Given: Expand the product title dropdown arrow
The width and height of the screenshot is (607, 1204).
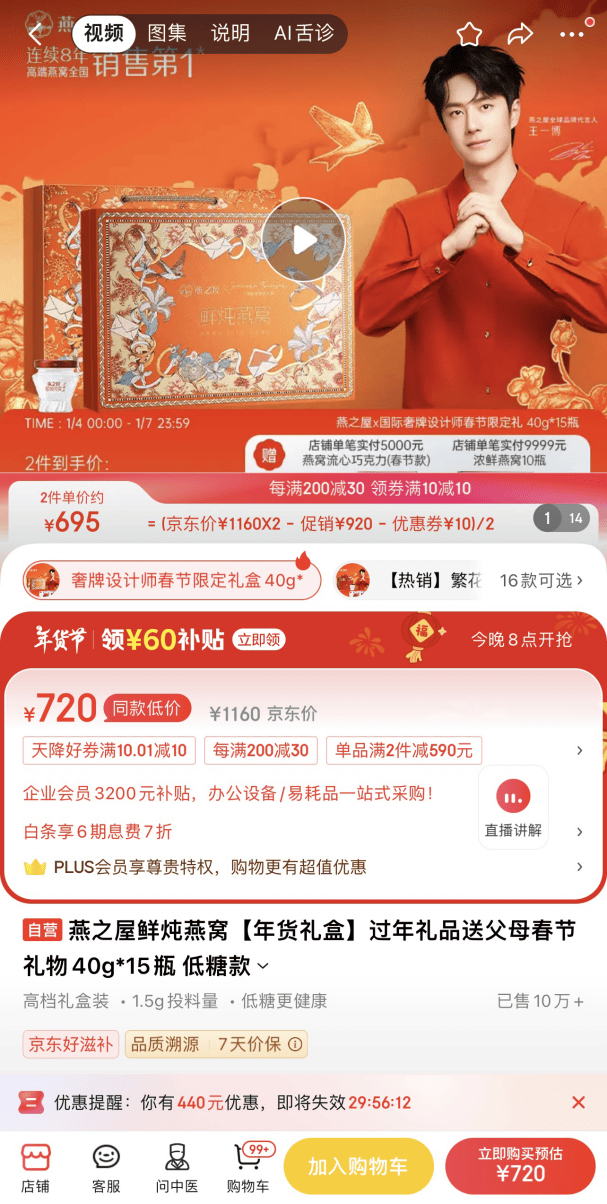Looking at the screenshot, I should (x=263, y=966).
